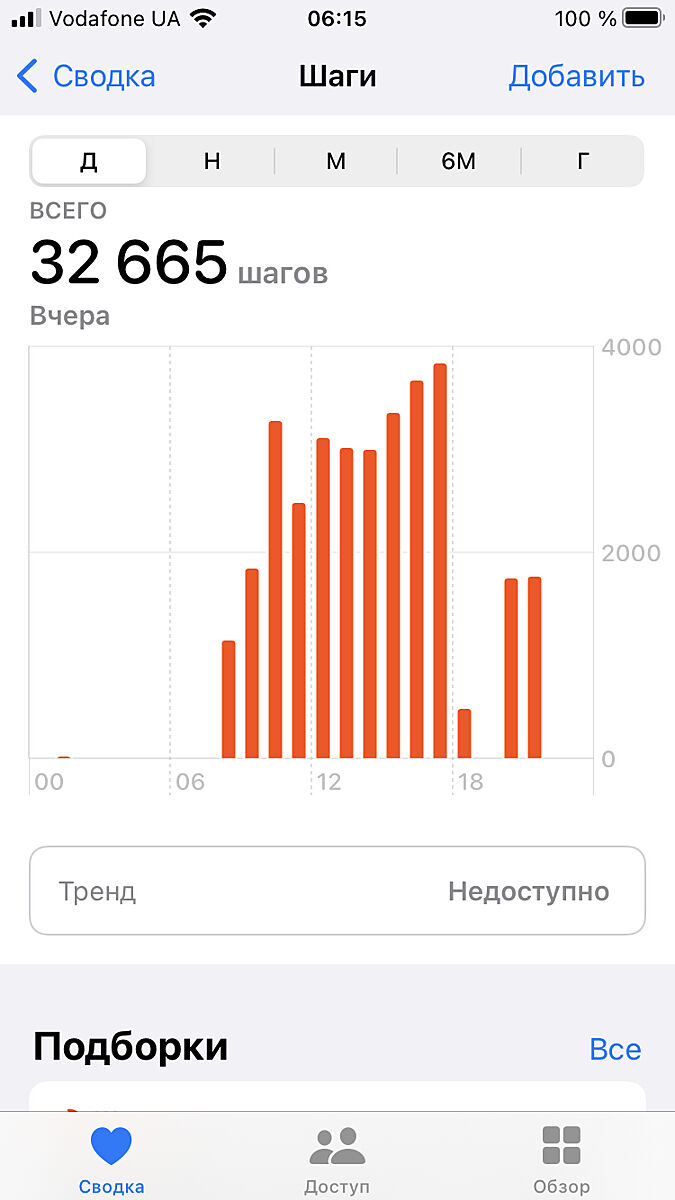Screen dimensions: 675x1200
Task: Open the Тренд row
Action: coord(337,891)
